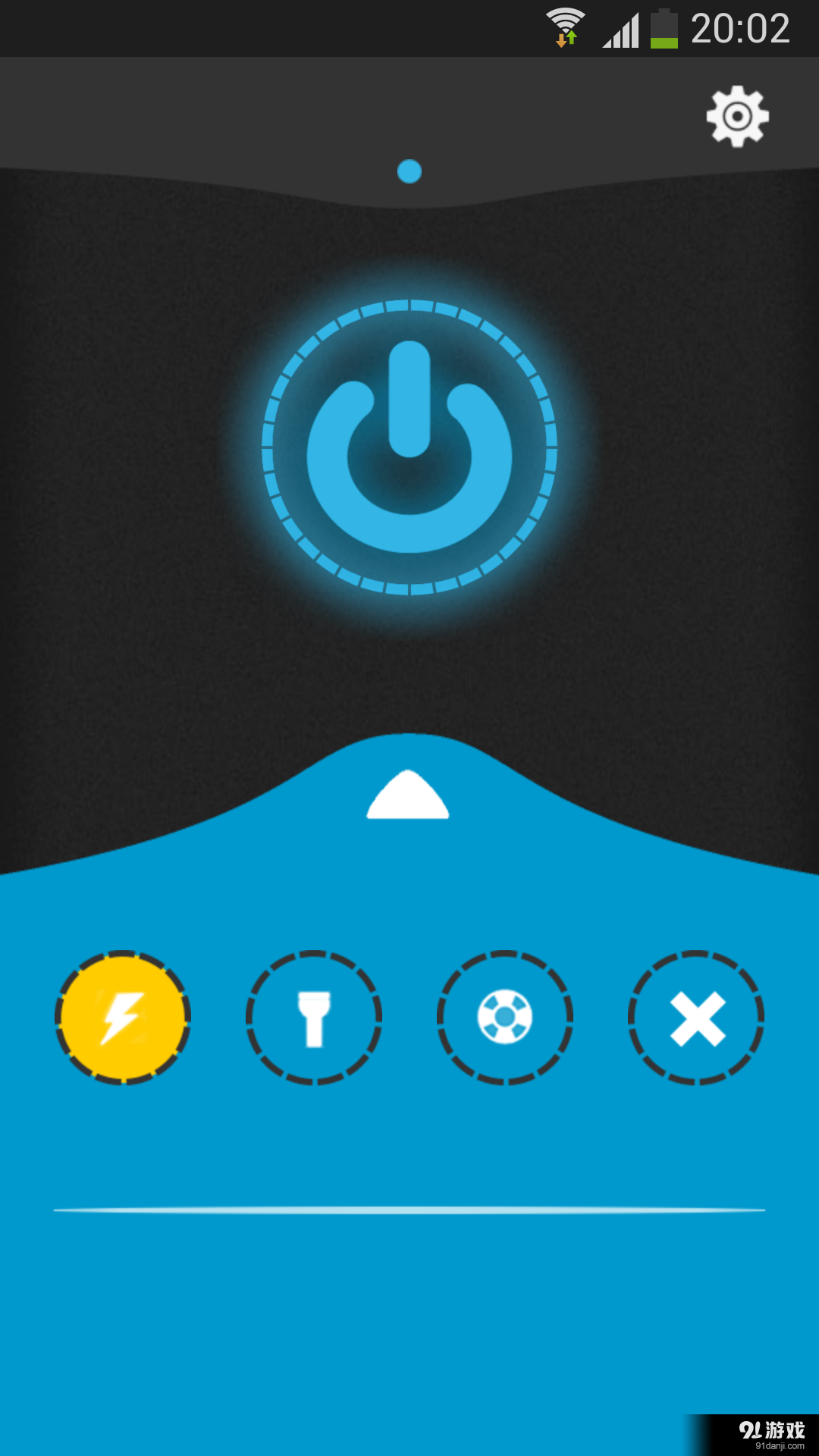This screenshot has height=1456, width=819.
Task: Tap the X button in the mode row
Action: (x=696, y=1018)
